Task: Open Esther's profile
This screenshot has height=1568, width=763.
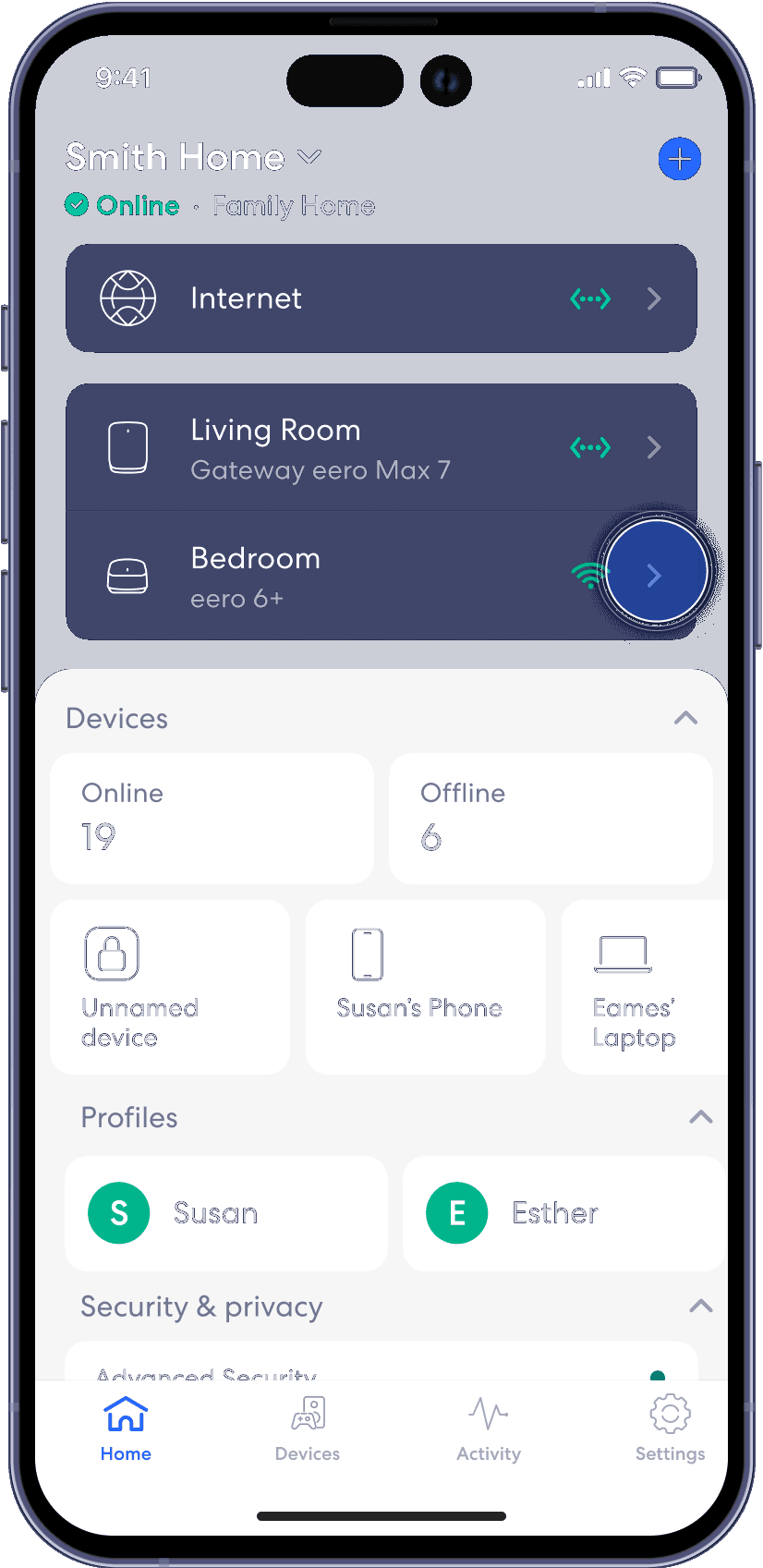Action: click(563, 1213)
